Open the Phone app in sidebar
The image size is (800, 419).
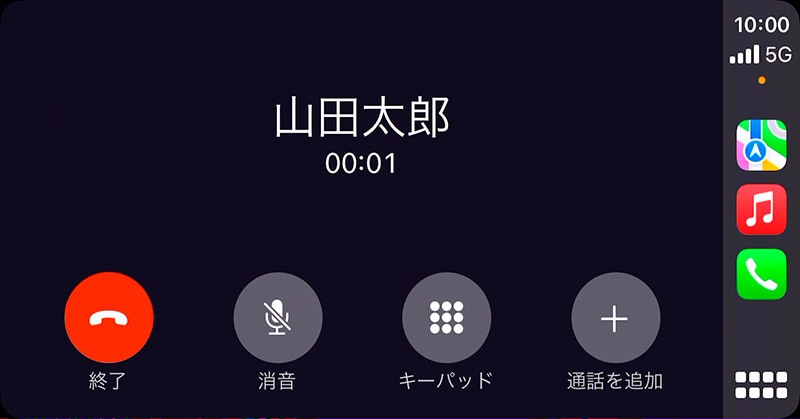point(761,274)
